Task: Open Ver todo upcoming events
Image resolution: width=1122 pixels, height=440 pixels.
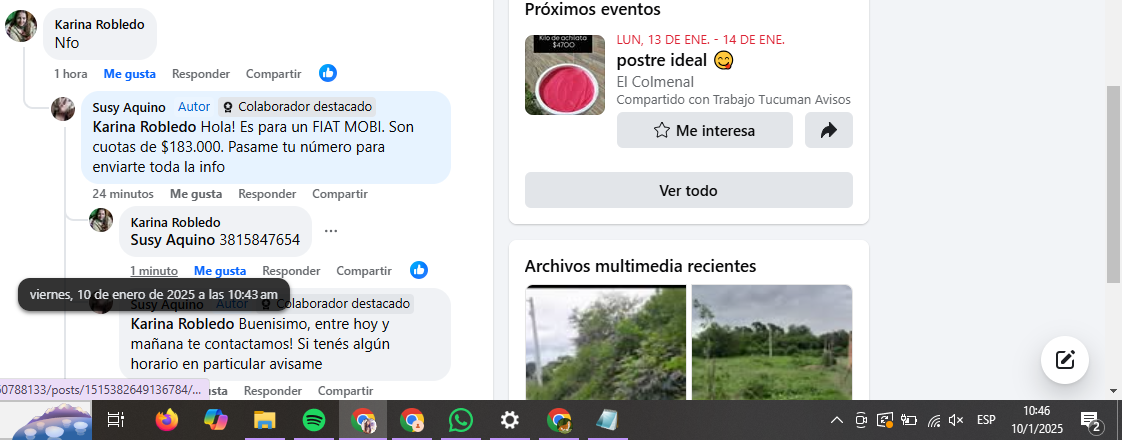Action: [x=688, y=190]
